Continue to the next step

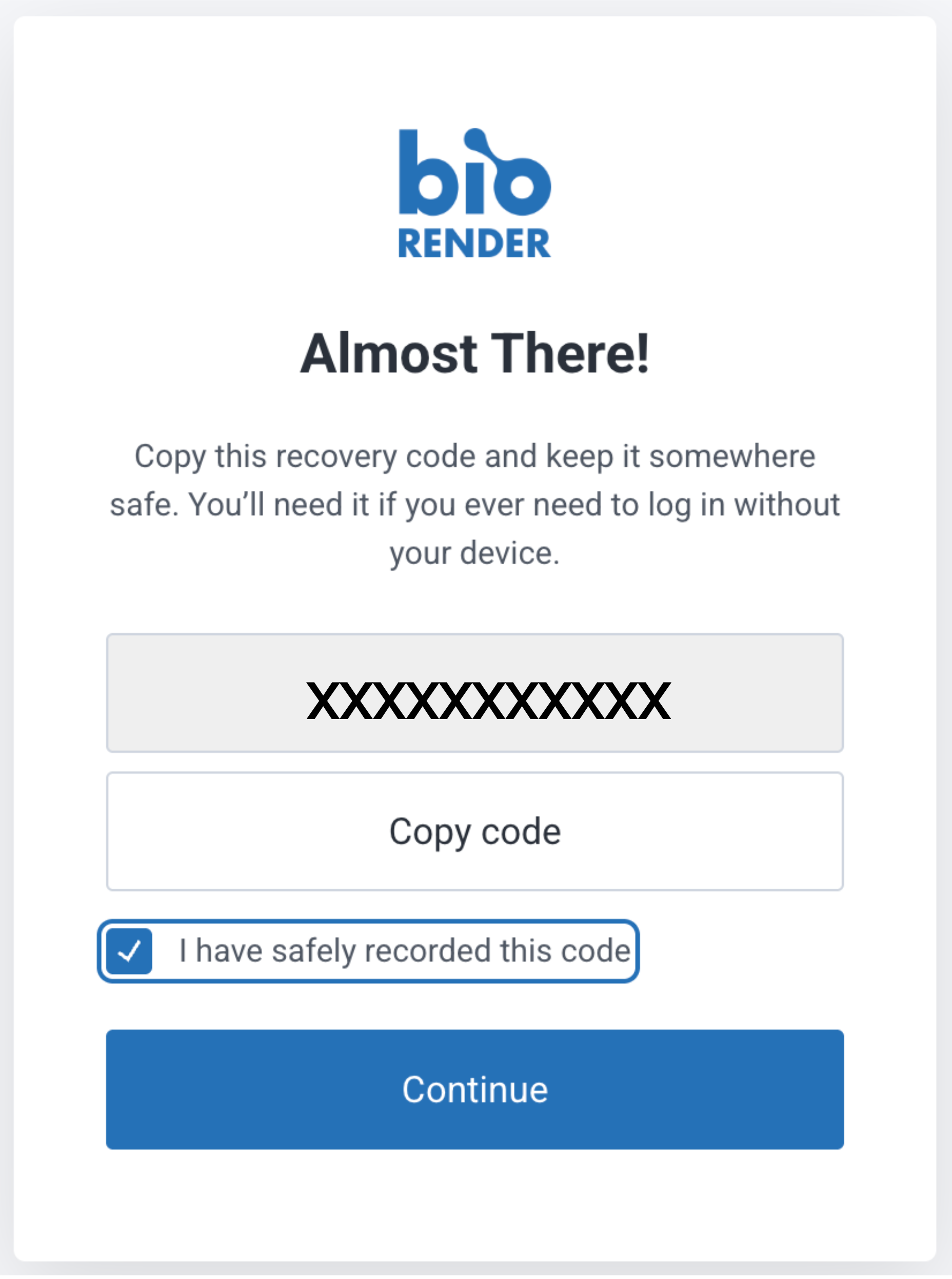tap(475, 1089)
